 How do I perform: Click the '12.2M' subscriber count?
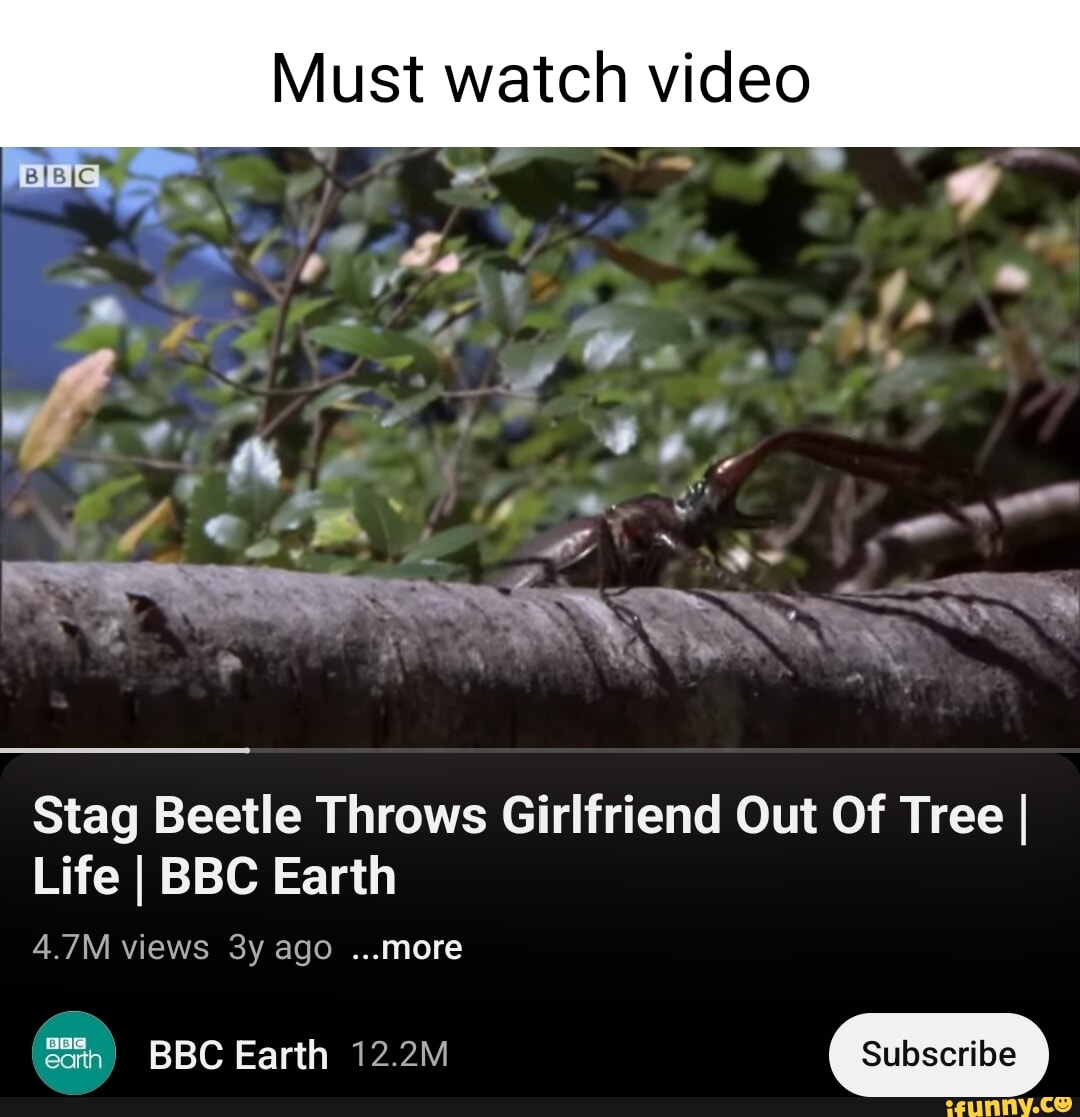click(400, 1053)
